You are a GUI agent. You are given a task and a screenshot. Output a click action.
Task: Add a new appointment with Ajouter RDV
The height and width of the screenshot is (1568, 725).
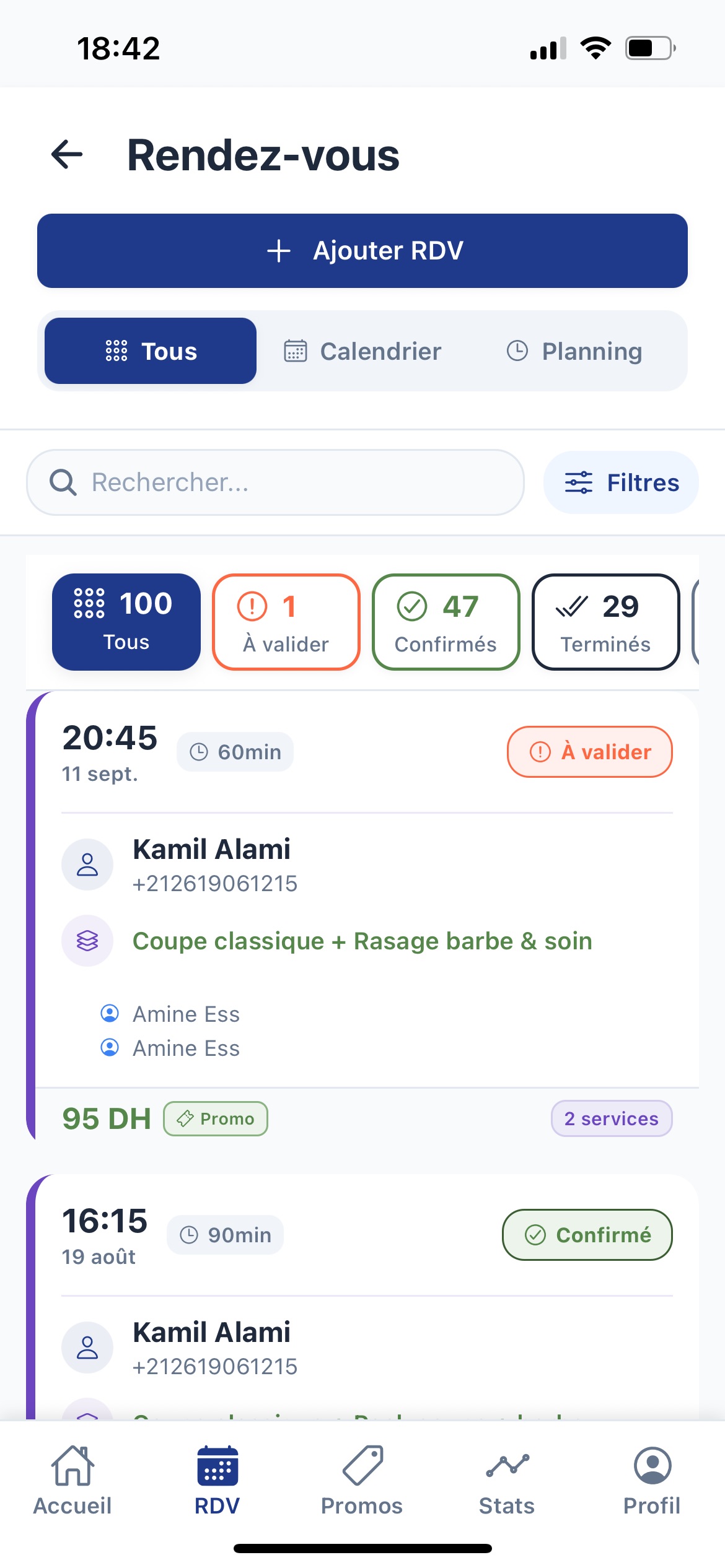(x=362, y=251)
